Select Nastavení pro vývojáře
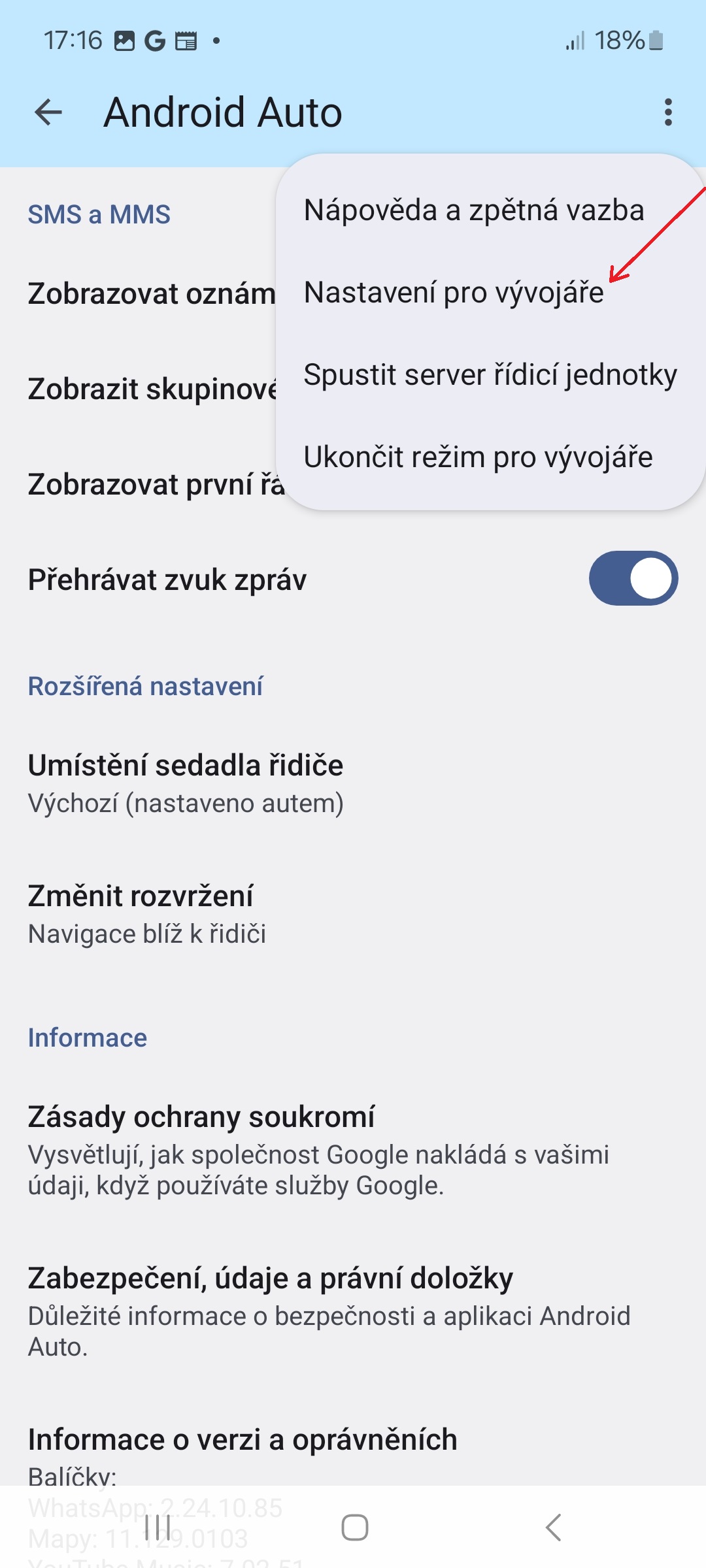Image resolution: width=706 pixels, height=1568 pixels. pyautogui.click(x=490, y=293)
